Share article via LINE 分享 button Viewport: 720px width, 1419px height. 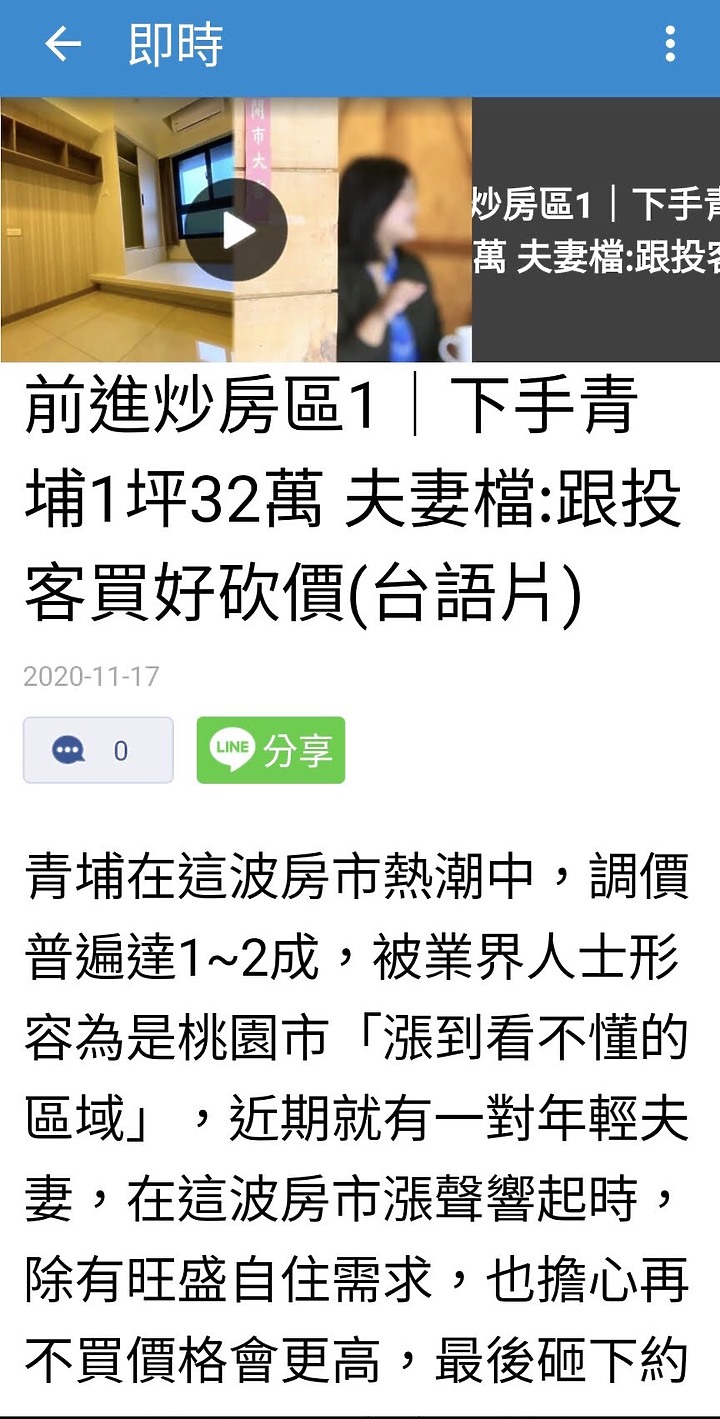click(x=271, y=750)
